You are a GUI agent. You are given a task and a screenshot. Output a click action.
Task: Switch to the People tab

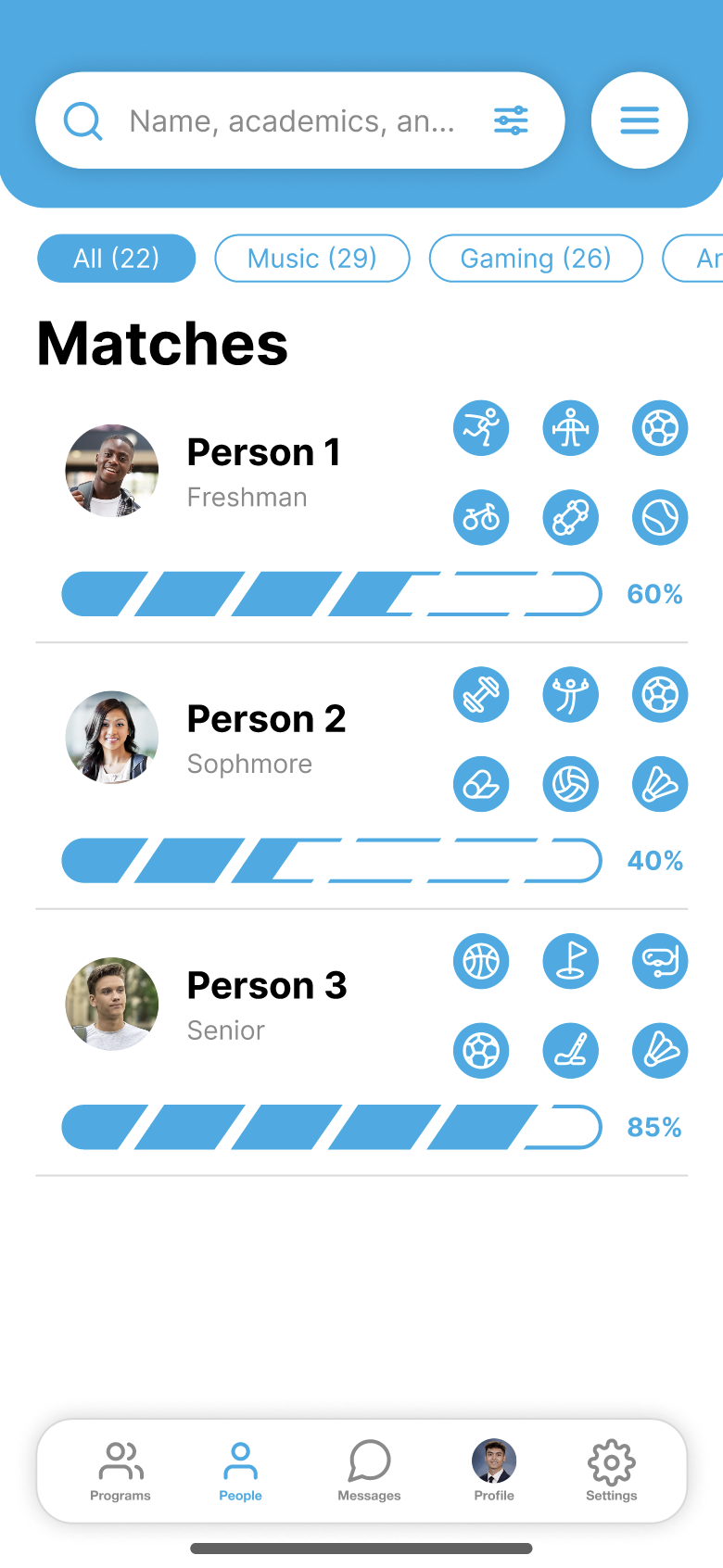click(x=240, y=1471)
